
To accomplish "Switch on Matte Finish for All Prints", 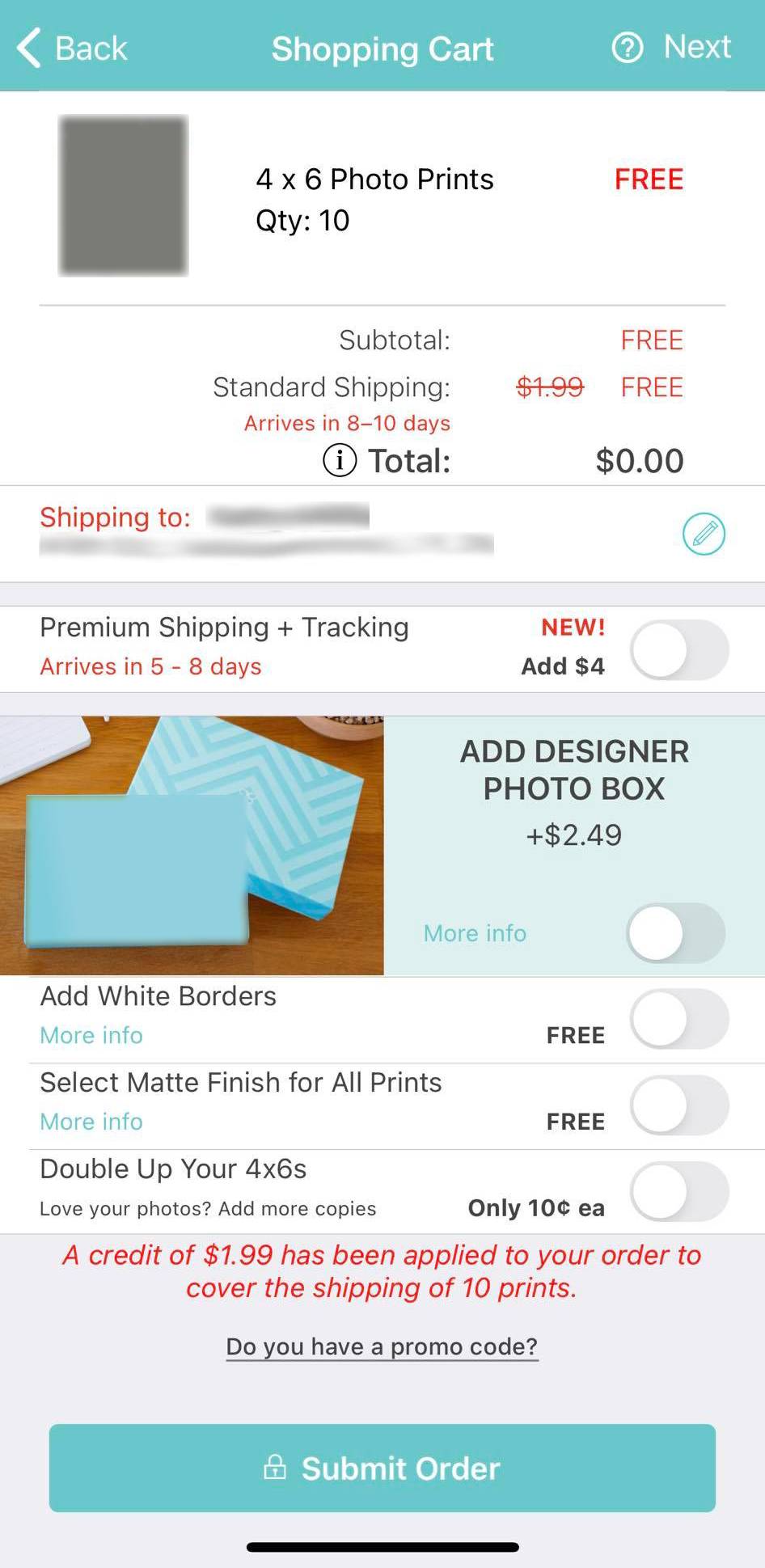I will click(x=678, y=1105).
